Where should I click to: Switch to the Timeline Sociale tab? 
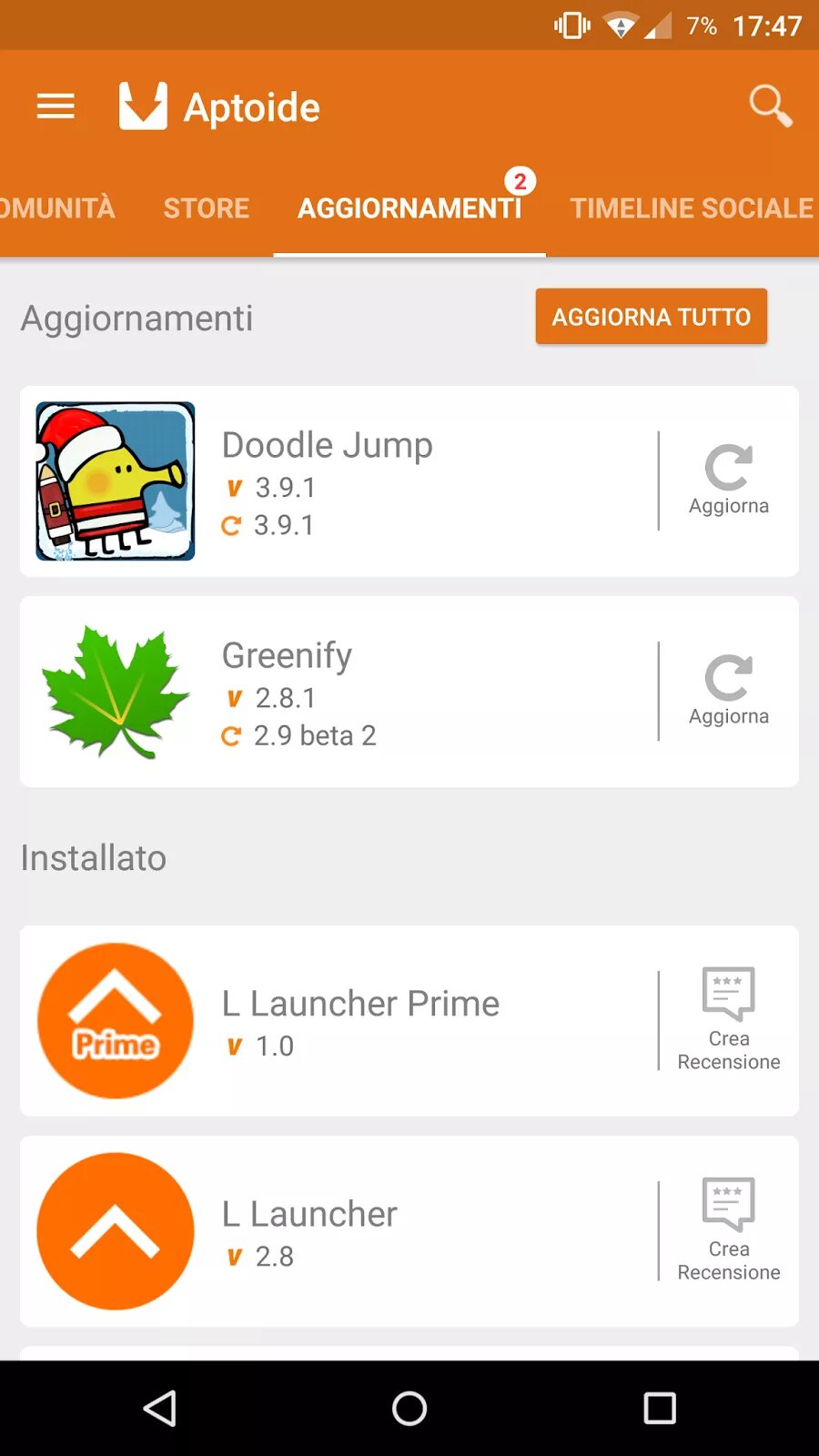point(692,208)
